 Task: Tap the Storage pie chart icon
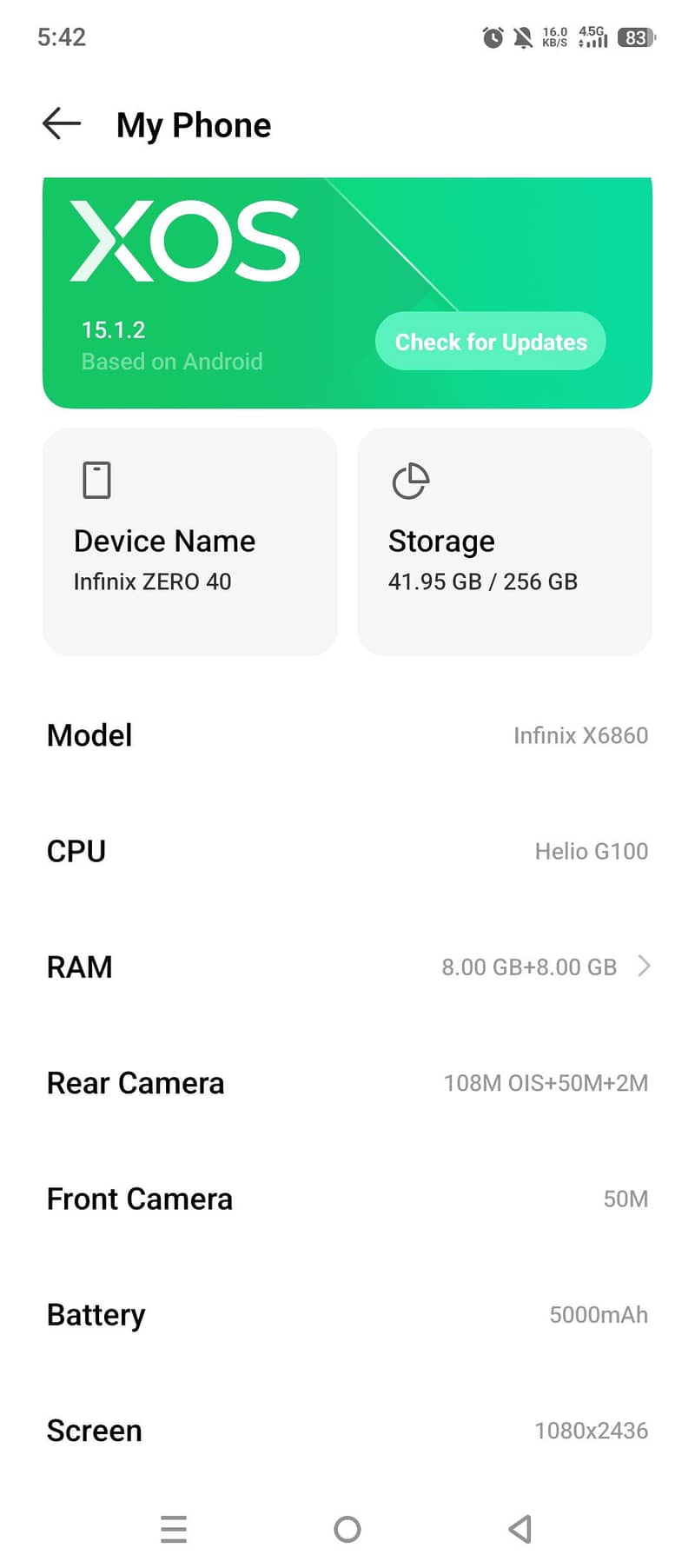tap(410, 481)
